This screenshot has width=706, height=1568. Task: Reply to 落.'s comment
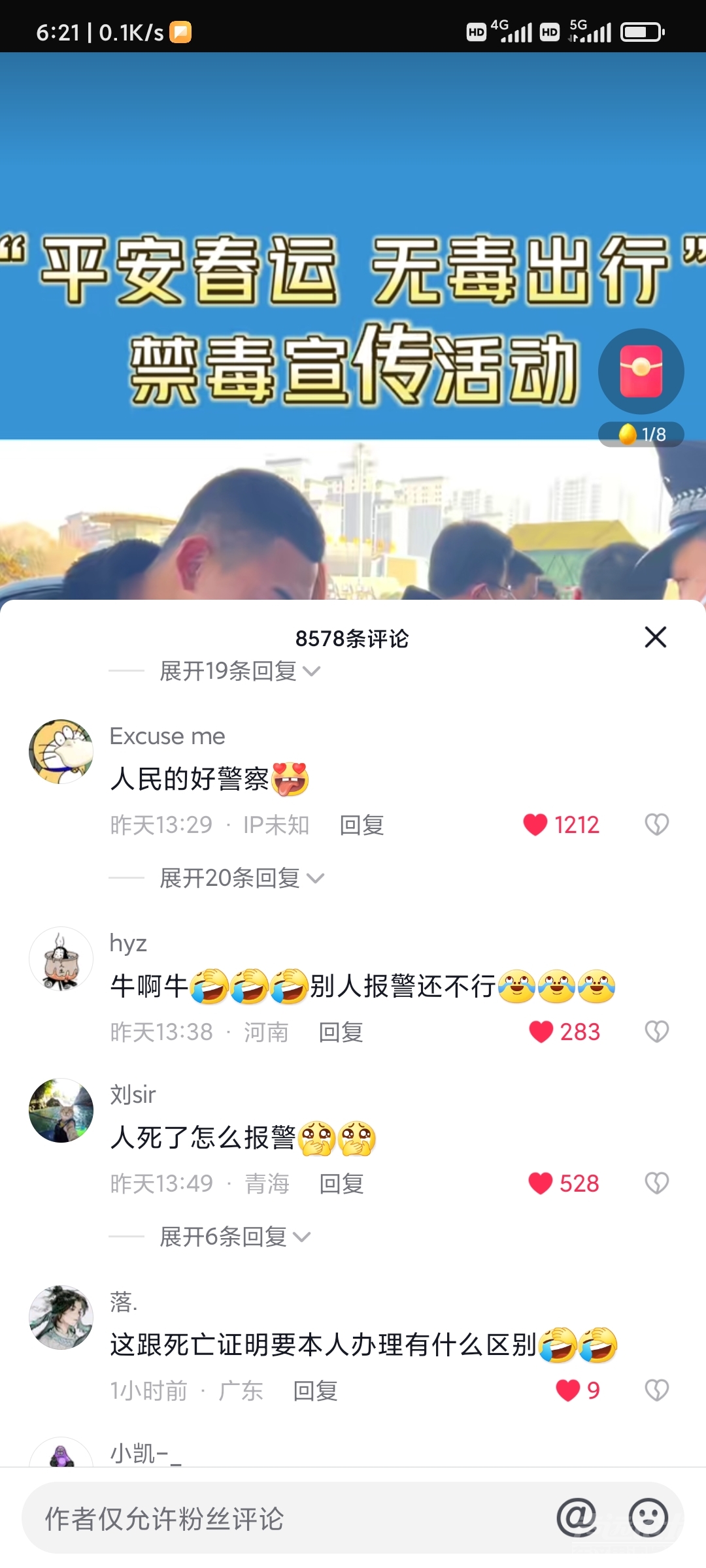click(315, 1391)
